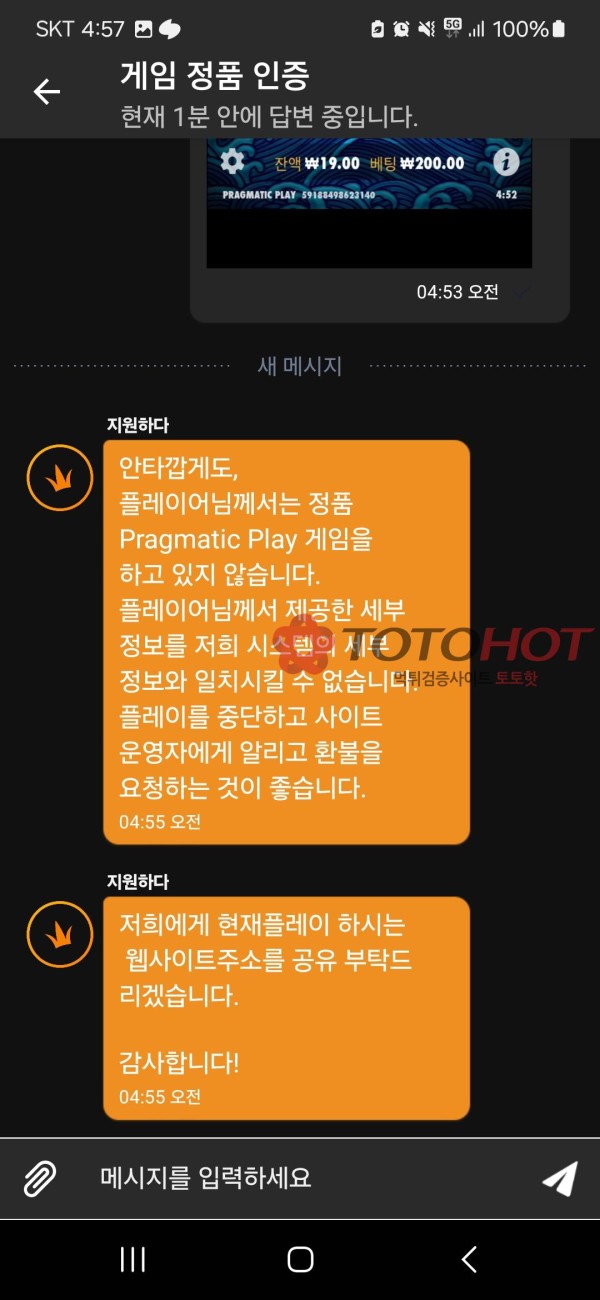This screenshot has width=600, height=1300.
Task: Focus the 메시지를 입력하세요 text field
Action: tap(300, 1178)
